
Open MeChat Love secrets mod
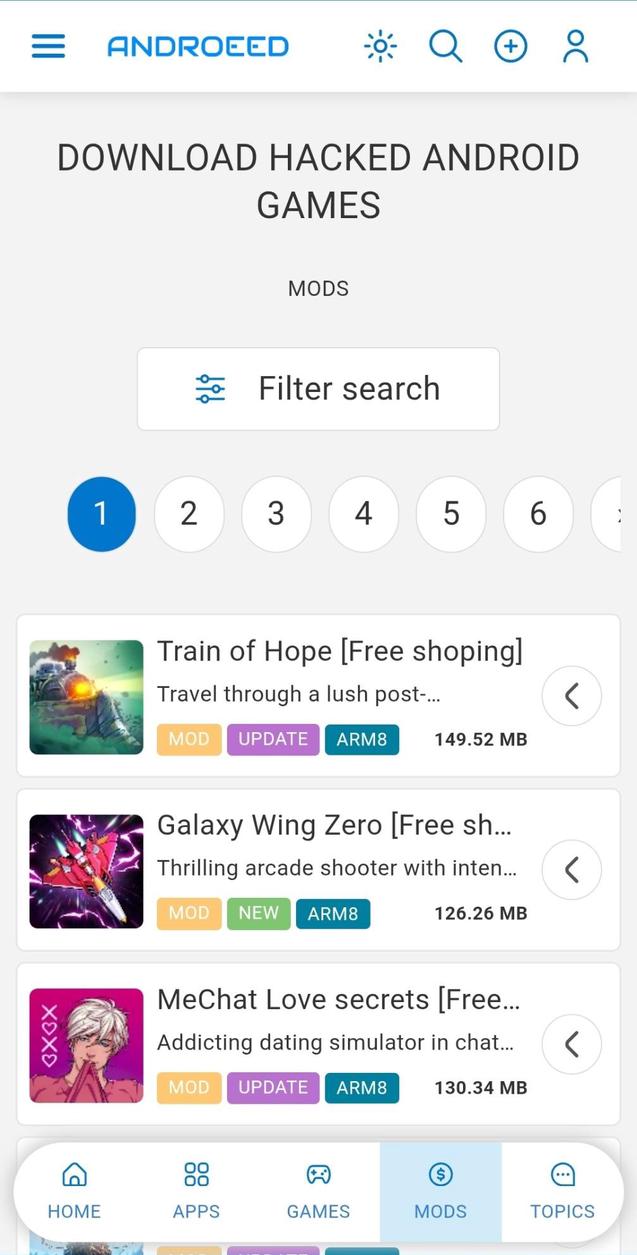click(x=338, y=1000)
